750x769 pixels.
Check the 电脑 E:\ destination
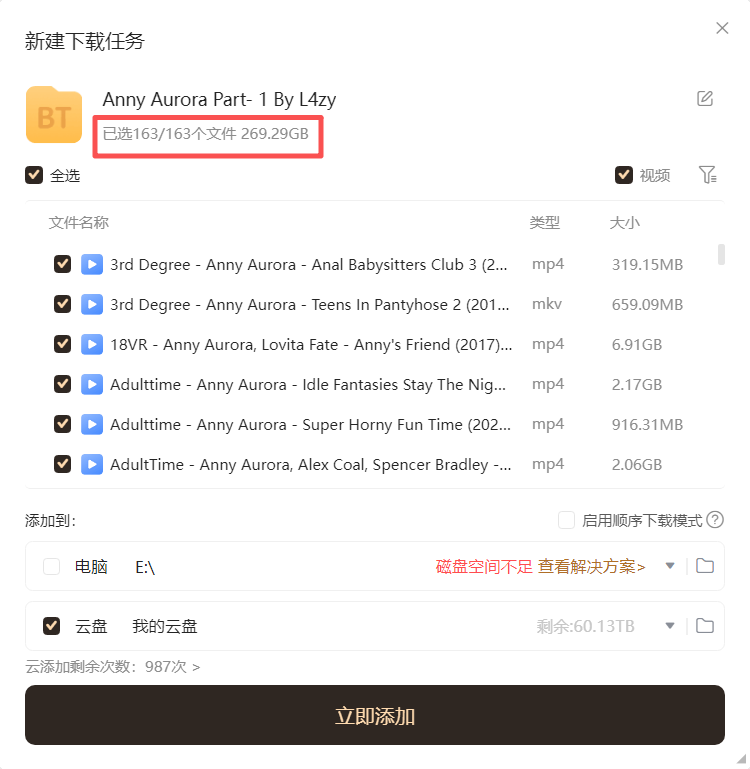pos(52,567)
